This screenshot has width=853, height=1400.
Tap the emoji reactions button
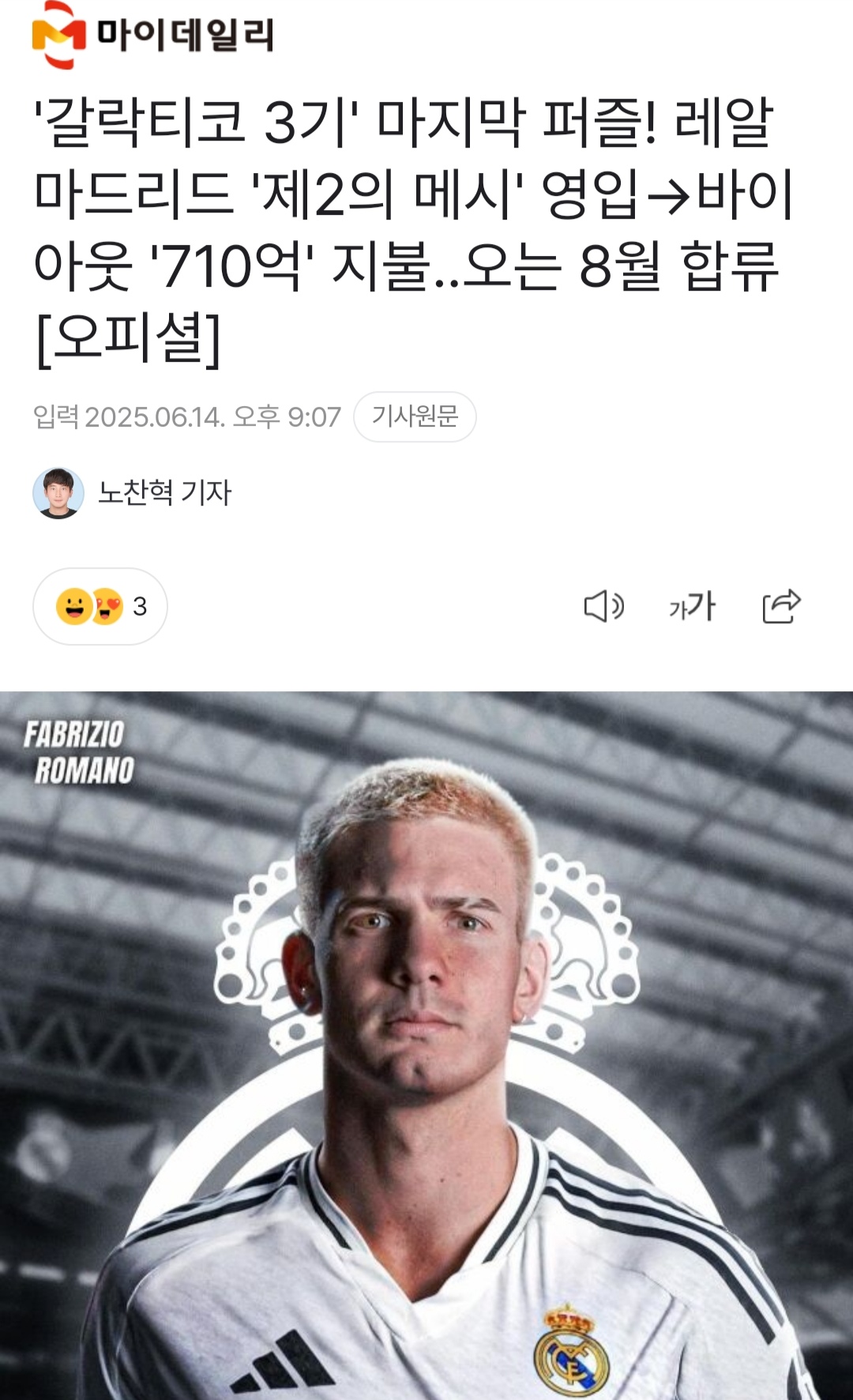click(x=100, y=607)
